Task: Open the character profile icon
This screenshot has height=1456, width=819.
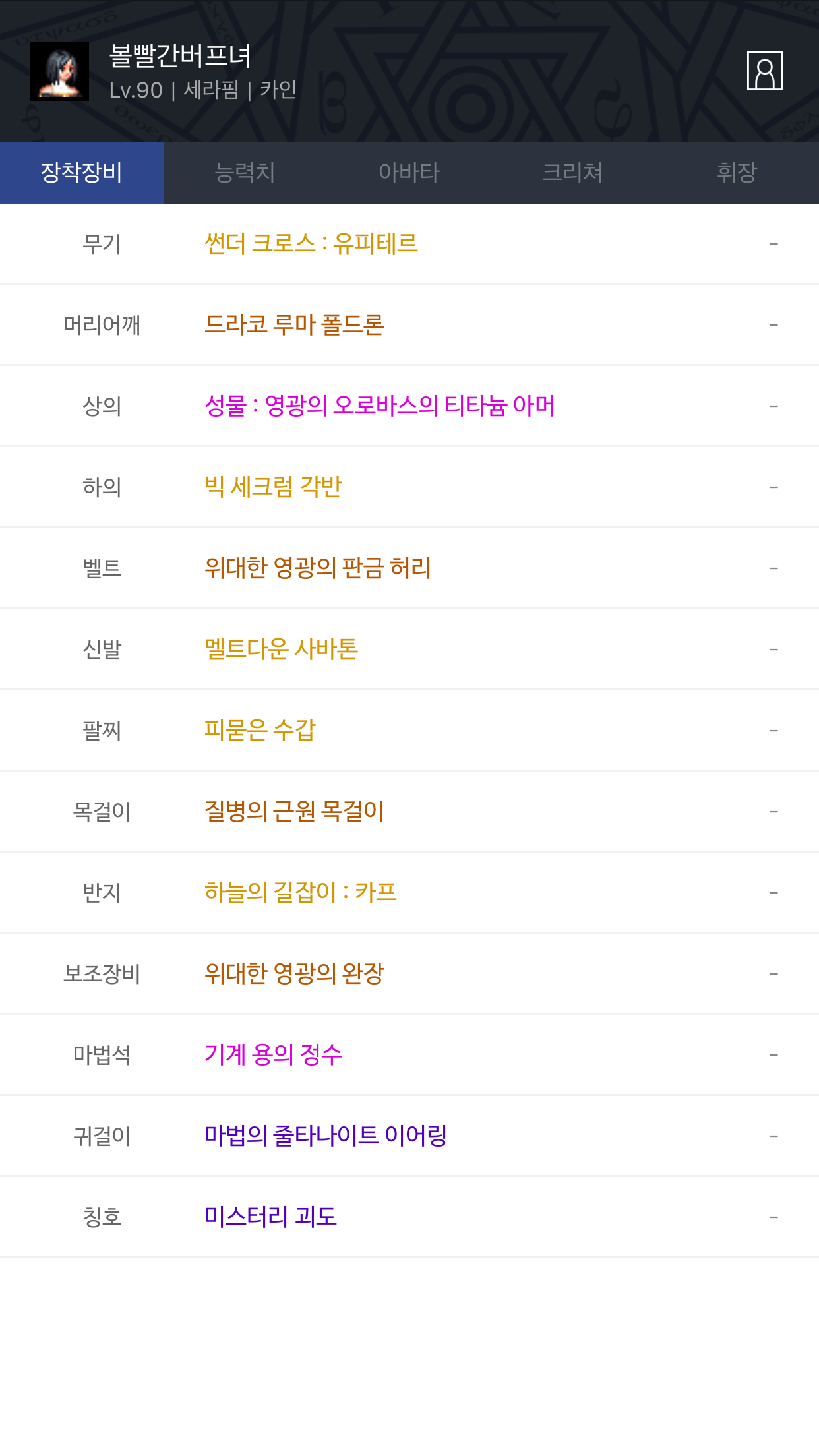Action: click(x=764, y=71)
